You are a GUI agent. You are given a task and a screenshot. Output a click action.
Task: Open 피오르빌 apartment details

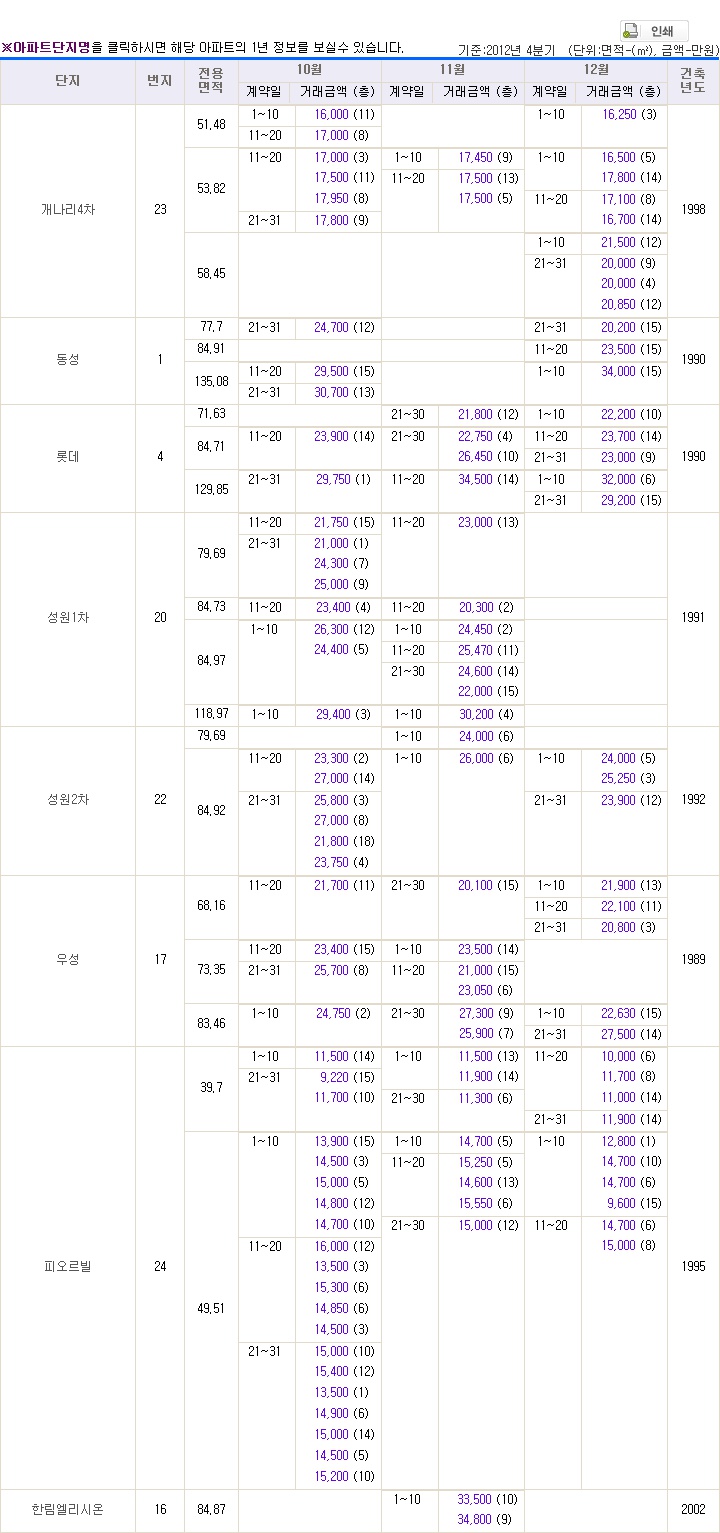click(x=68, y=1267)
